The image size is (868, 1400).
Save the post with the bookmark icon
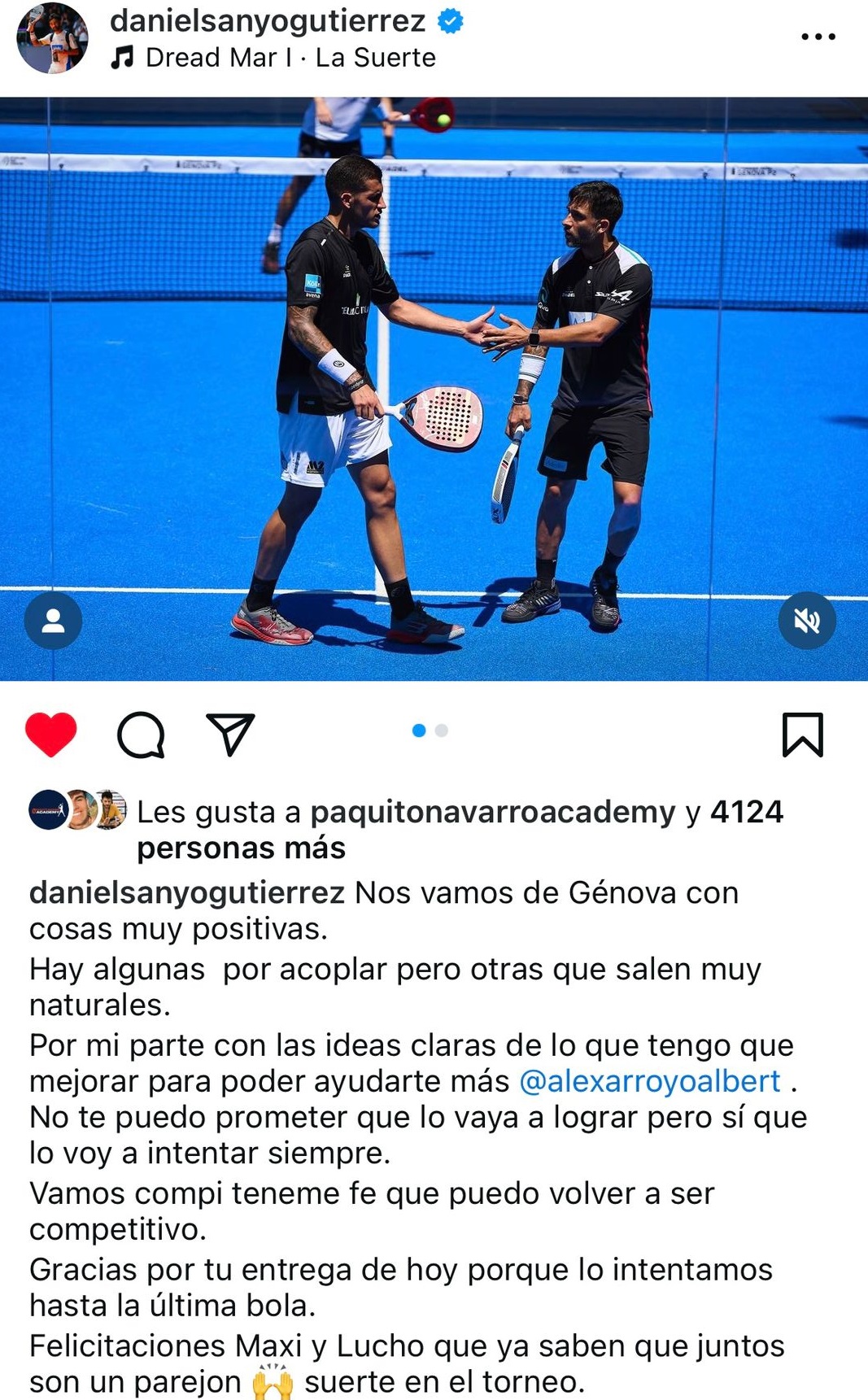coord(802,734)
